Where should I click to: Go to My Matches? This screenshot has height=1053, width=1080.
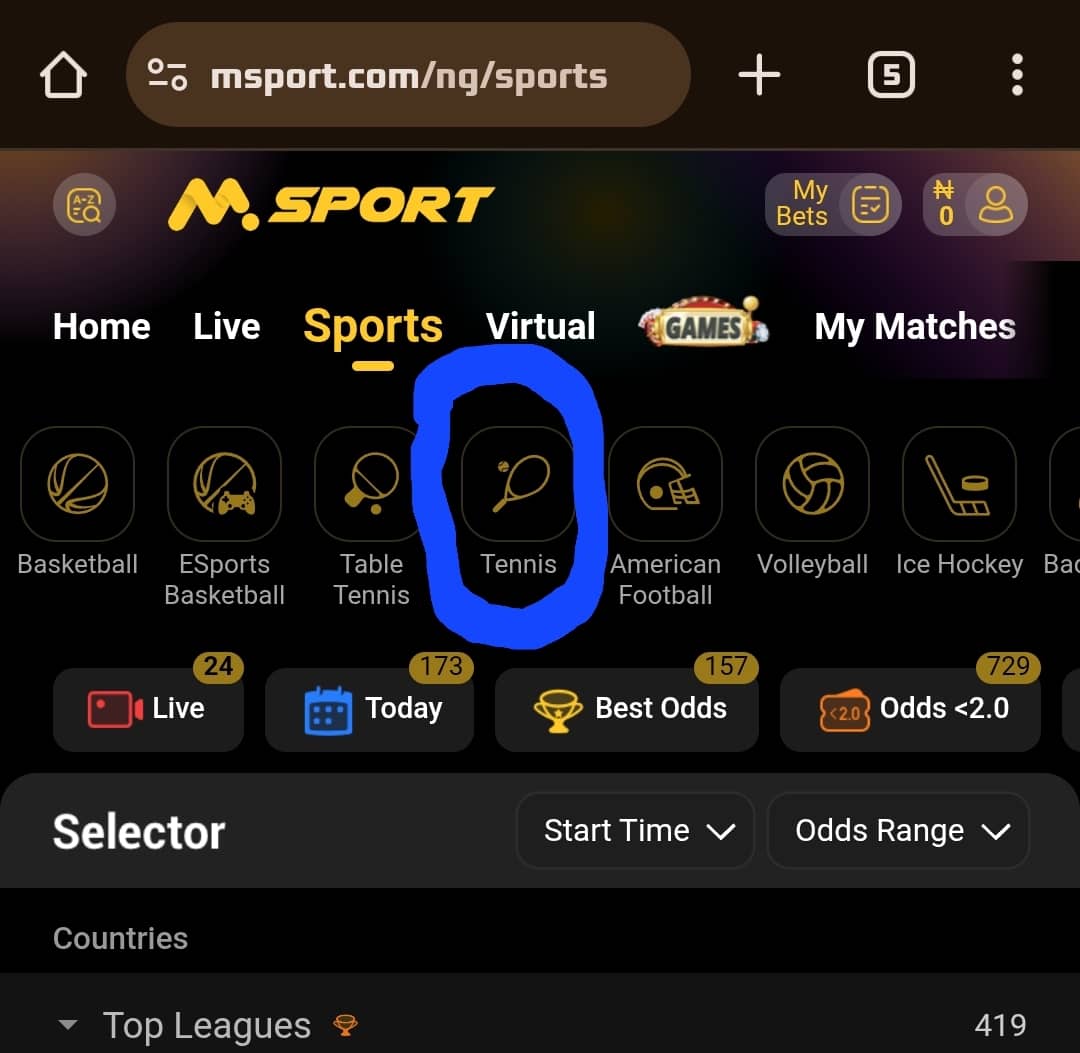(x=914, y=327)
